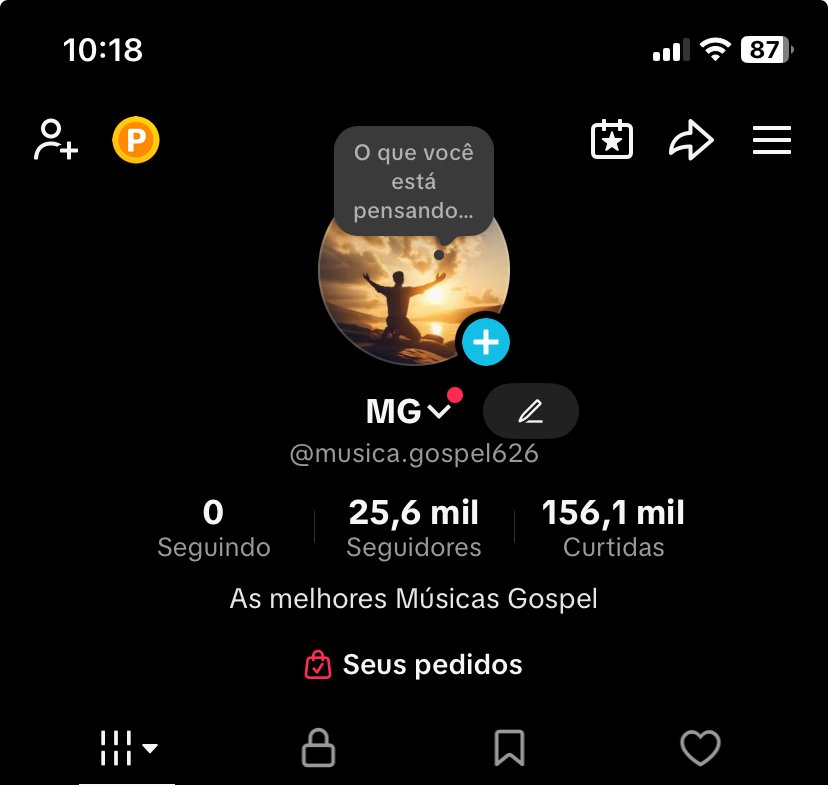This screenshot has width=828, height=785.
Task: Expand the MG account switcher
Action: coord(410,411)
